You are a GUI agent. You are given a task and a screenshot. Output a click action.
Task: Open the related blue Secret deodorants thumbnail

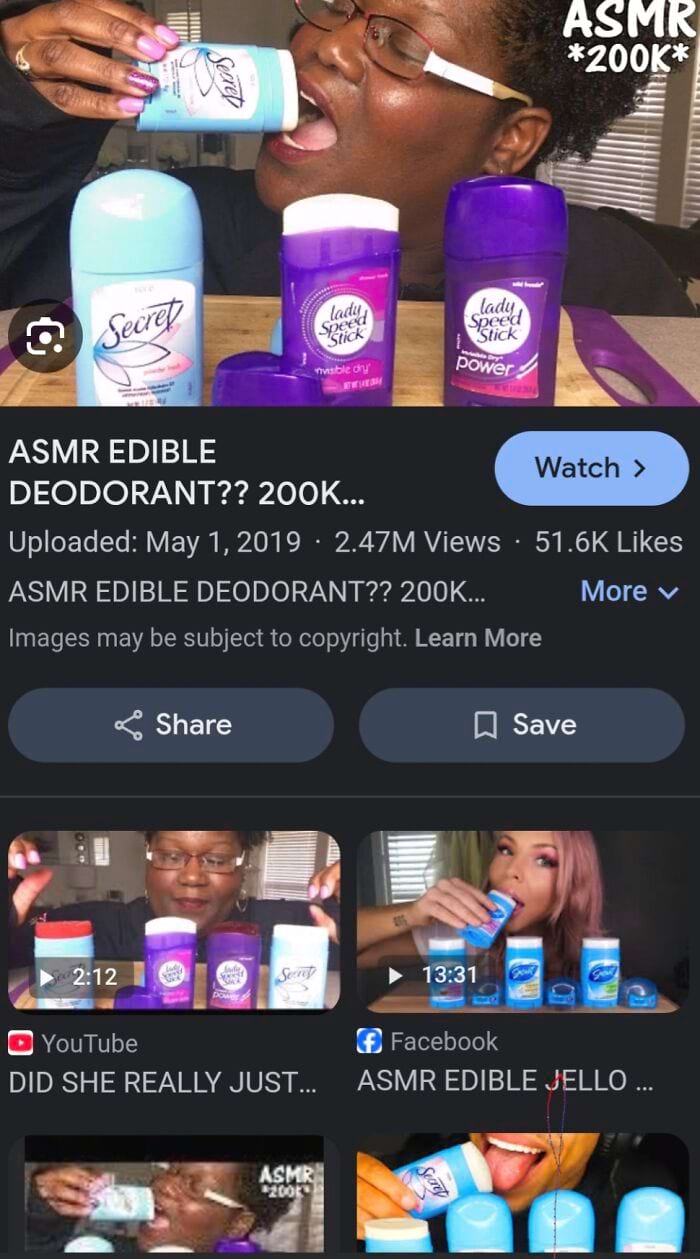(x=523, y=1195)
